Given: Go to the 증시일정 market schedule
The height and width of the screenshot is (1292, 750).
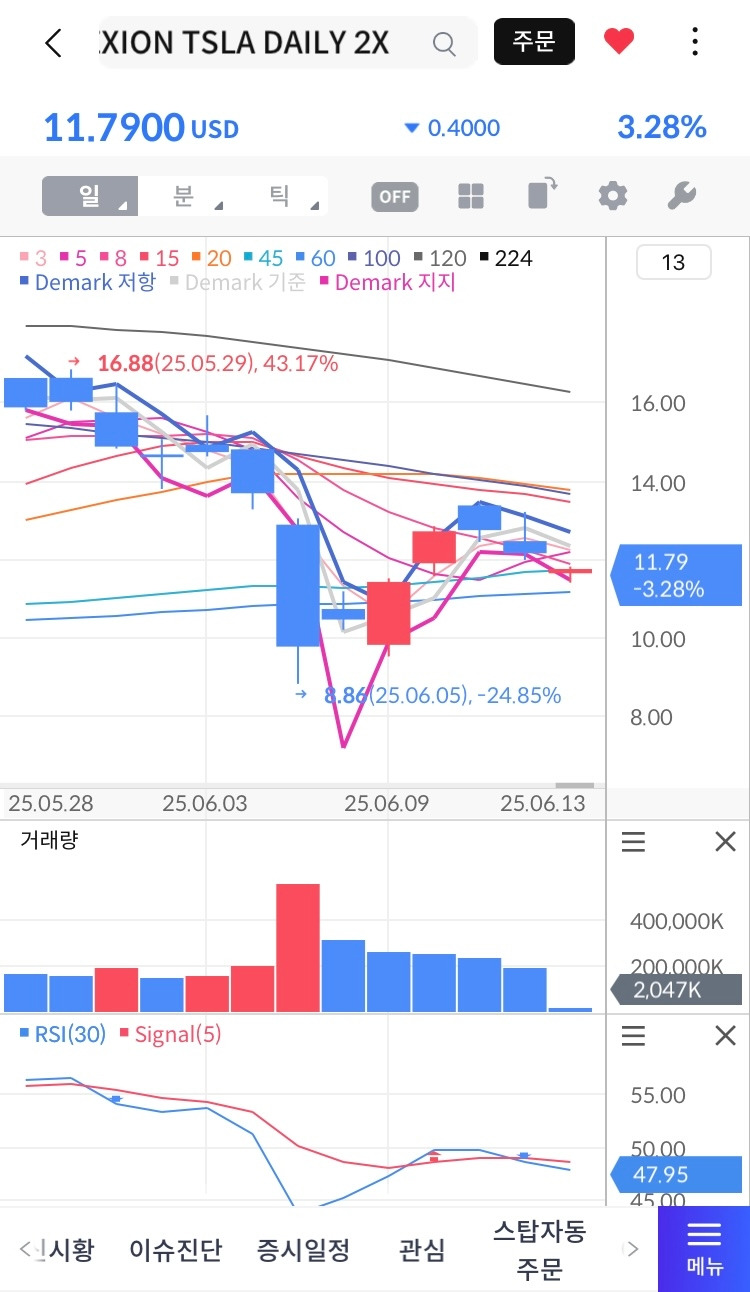Looking at the screenshot, I should (x=303, y=1250).
